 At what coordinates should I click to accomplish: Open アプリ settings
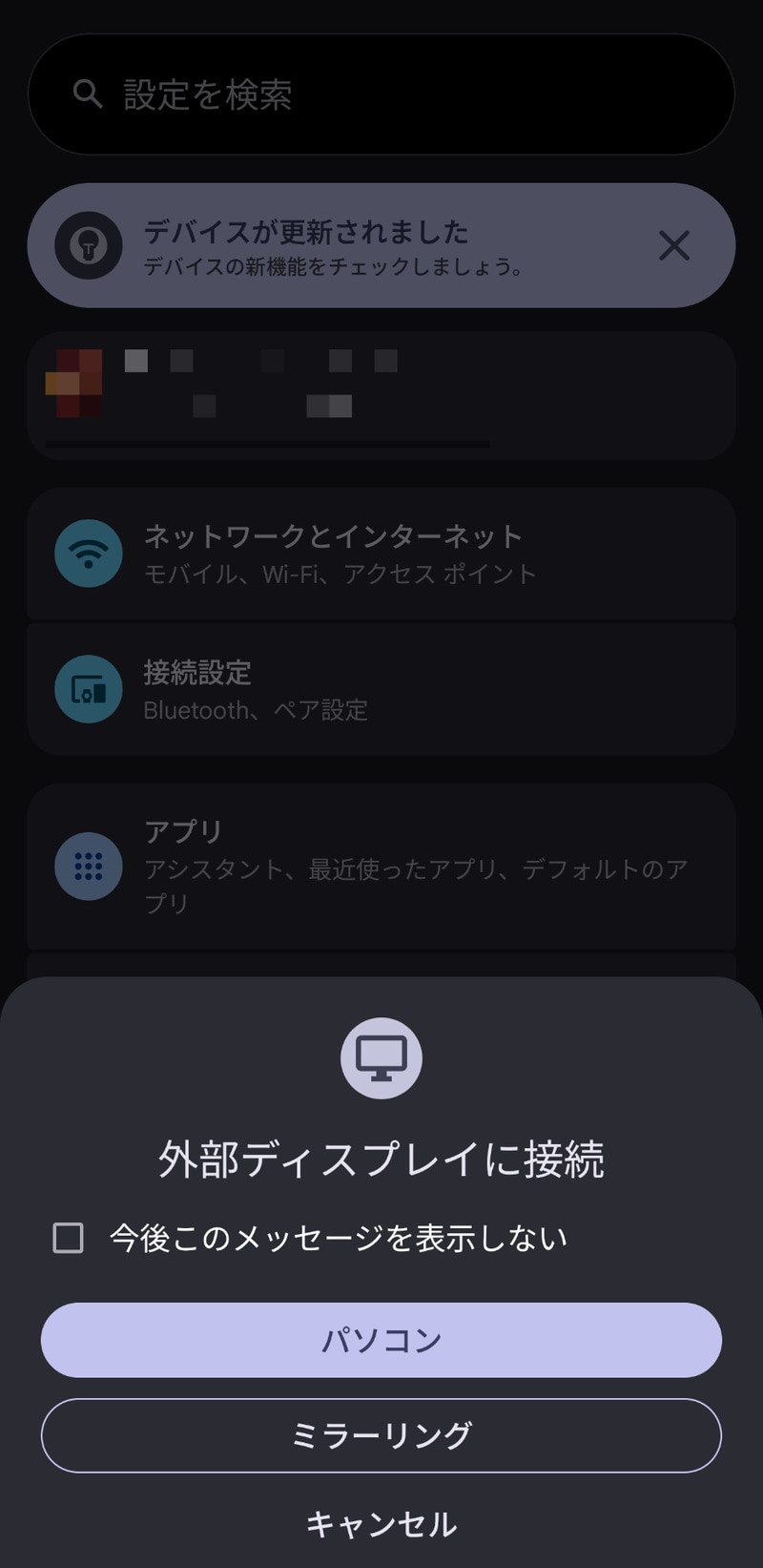pos(381,868)
